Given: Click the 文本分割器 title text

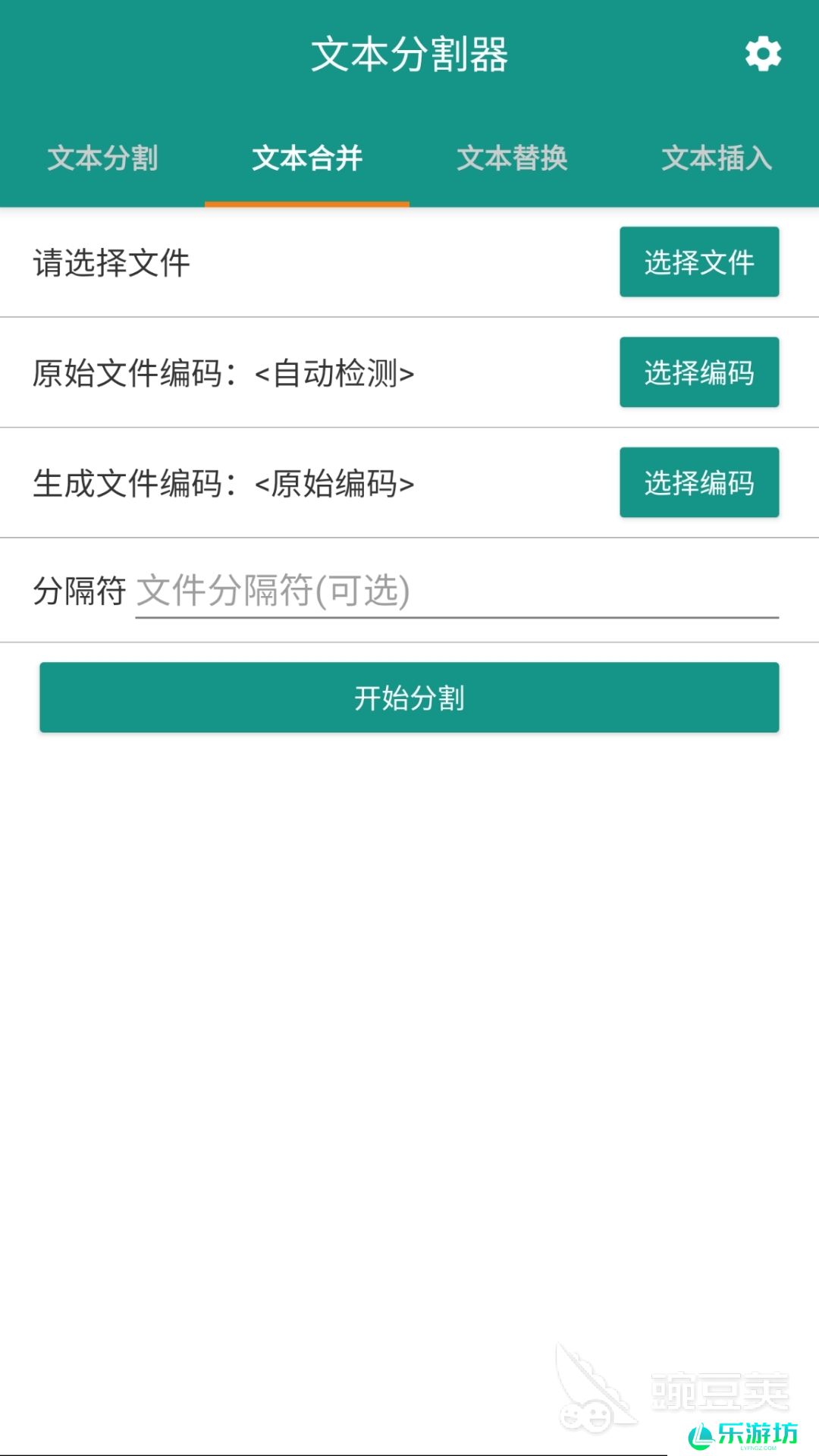Looking at the screenshot, I should point(409,53).
